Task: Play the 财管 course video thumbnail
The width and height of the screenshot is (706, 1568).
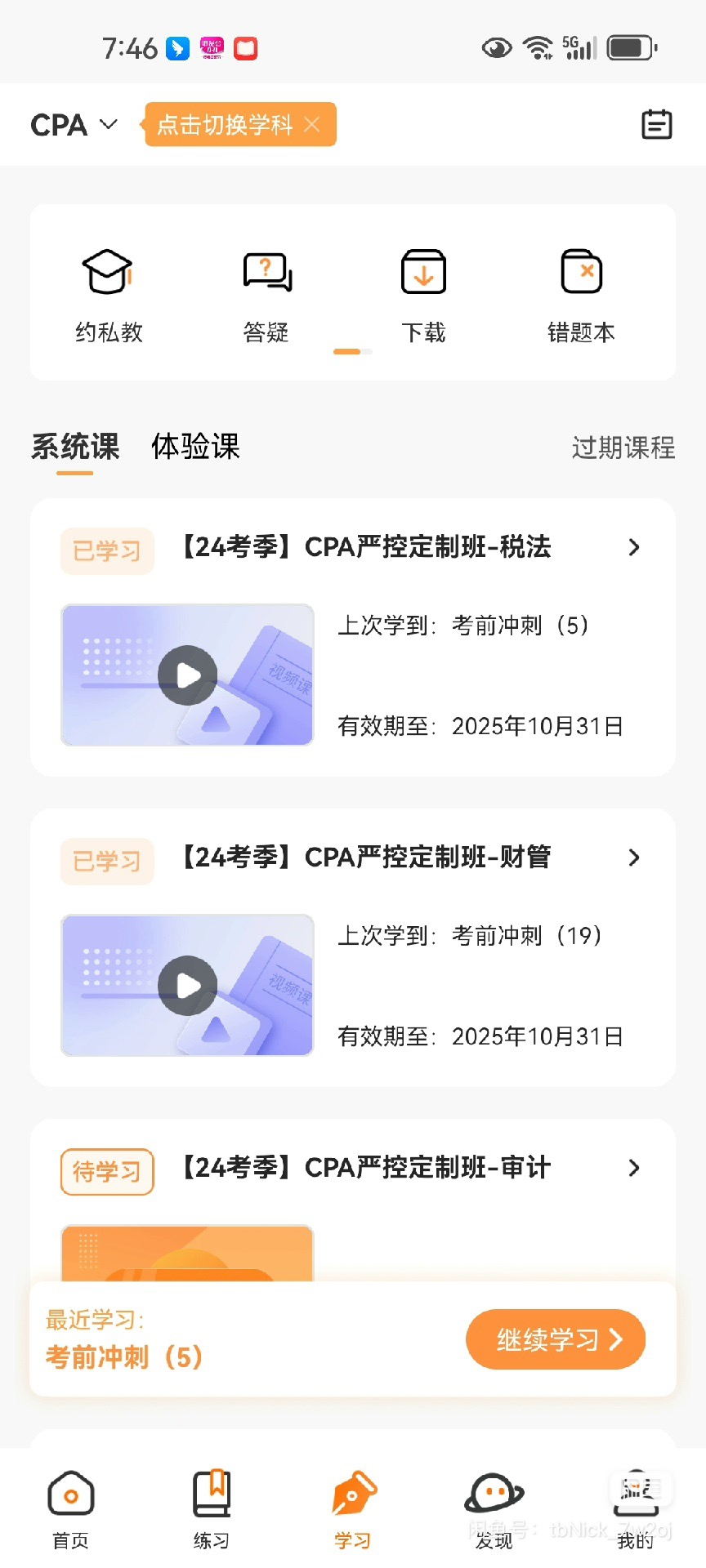Action: (x=186, y=986)
